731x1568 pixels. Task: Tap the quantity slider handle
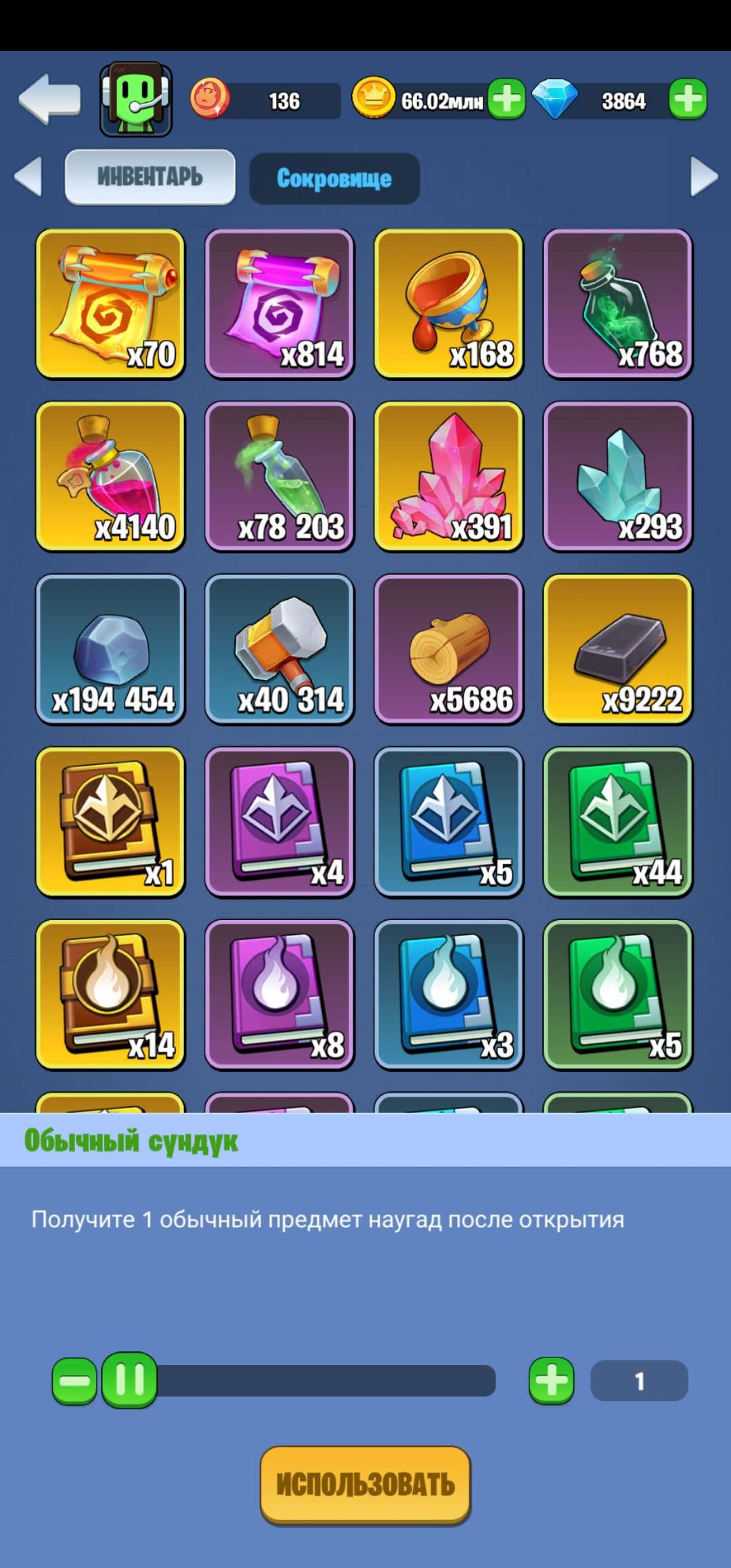tap(130, 1380)
